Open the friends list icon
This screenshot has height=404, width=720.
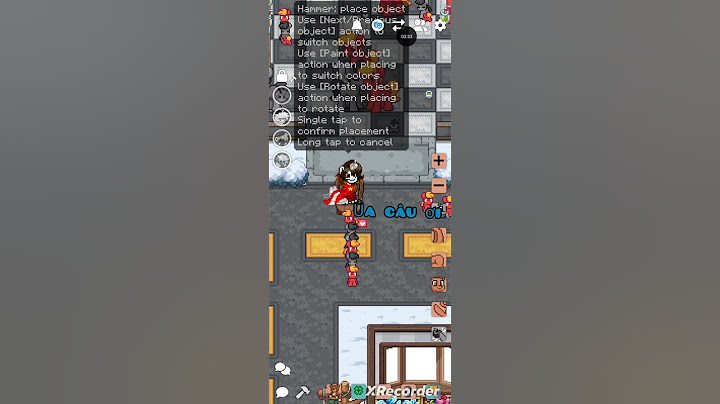(420, 24)
